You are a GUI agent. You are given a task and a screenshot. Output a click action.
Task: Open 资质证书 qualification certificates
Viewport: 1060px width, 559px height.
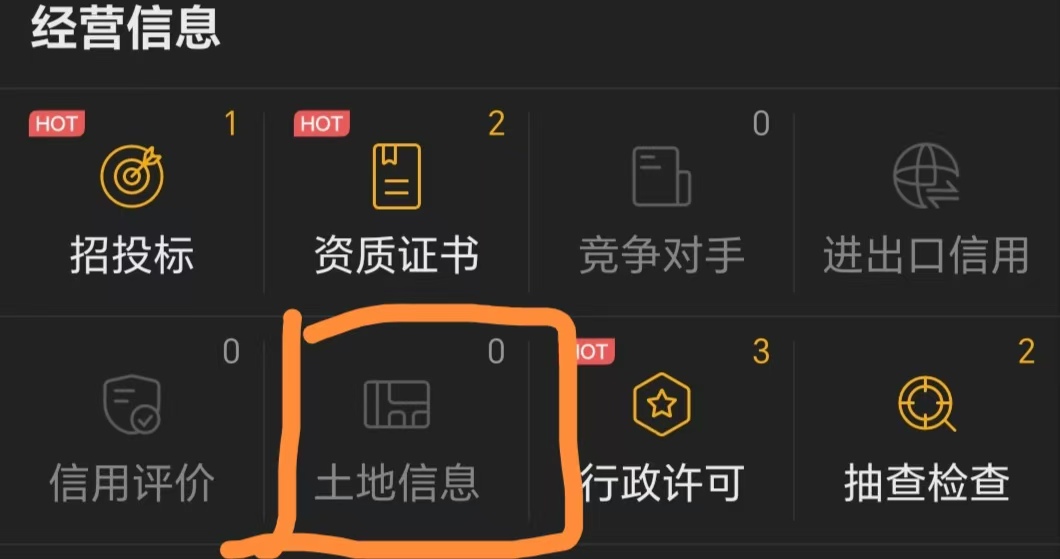(x=396, y=205)
